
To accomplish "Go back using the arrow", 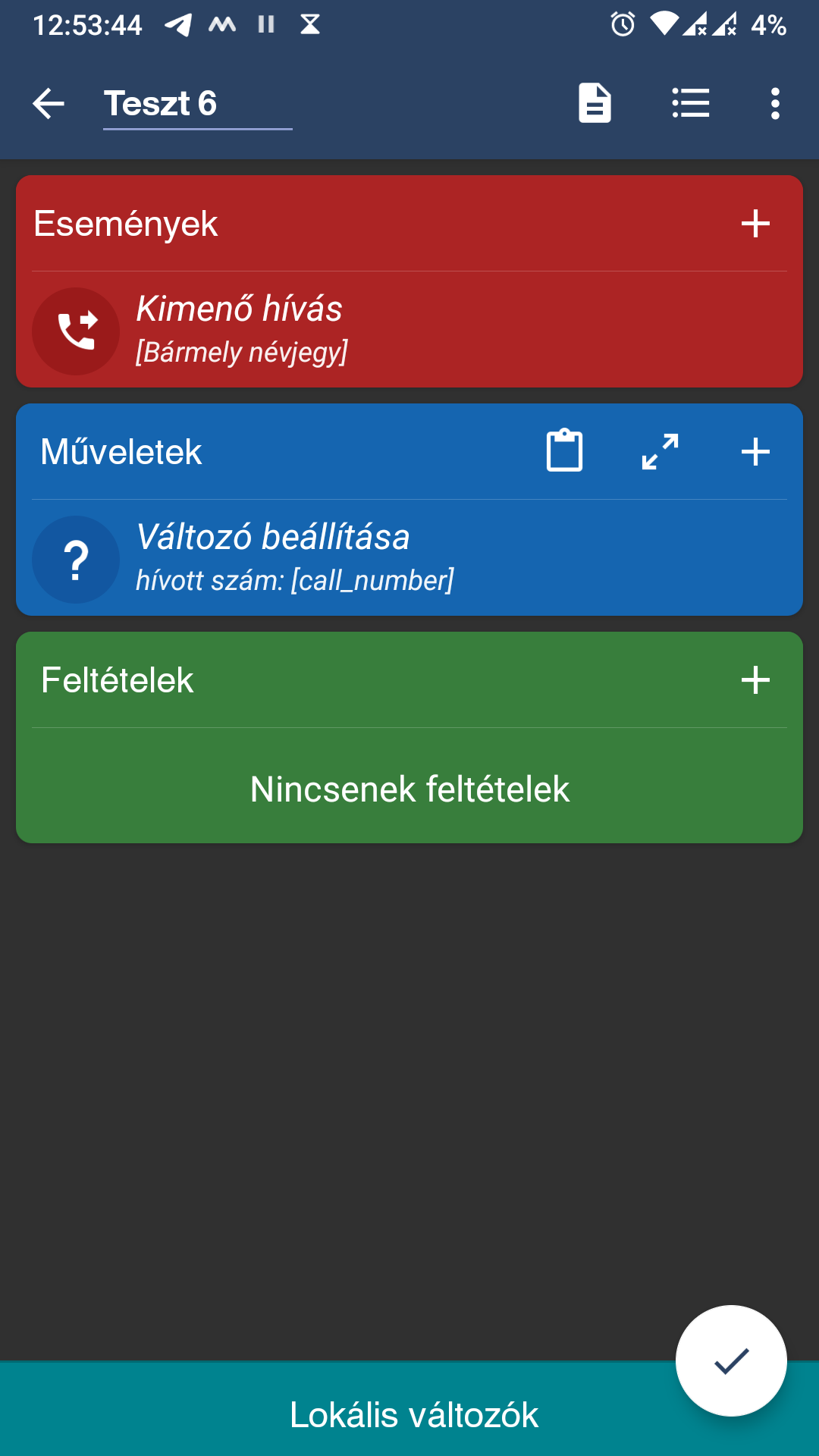I will pos(49,103).
